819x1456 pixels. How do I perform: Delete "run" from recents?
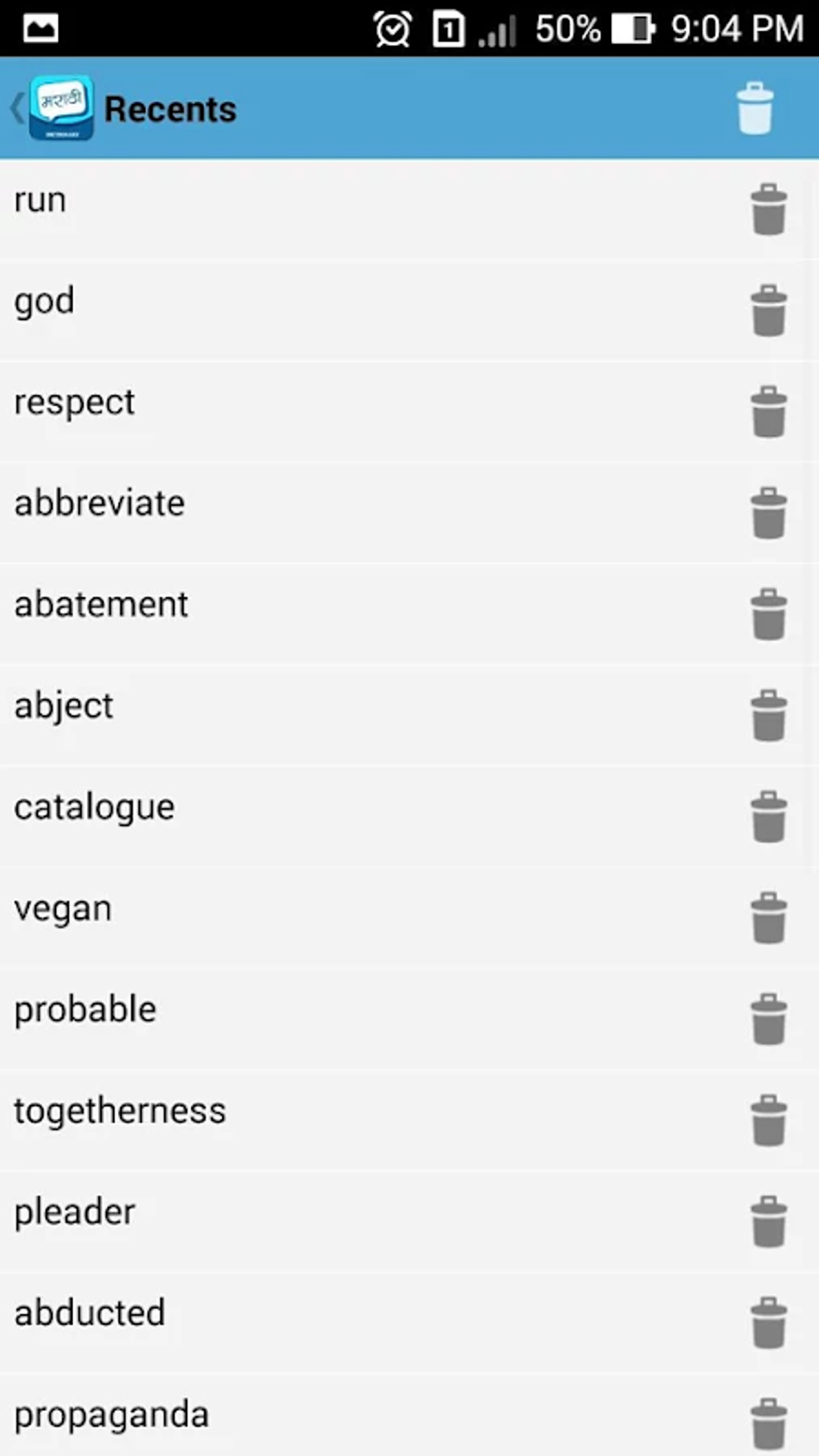(x=768, y=210)
